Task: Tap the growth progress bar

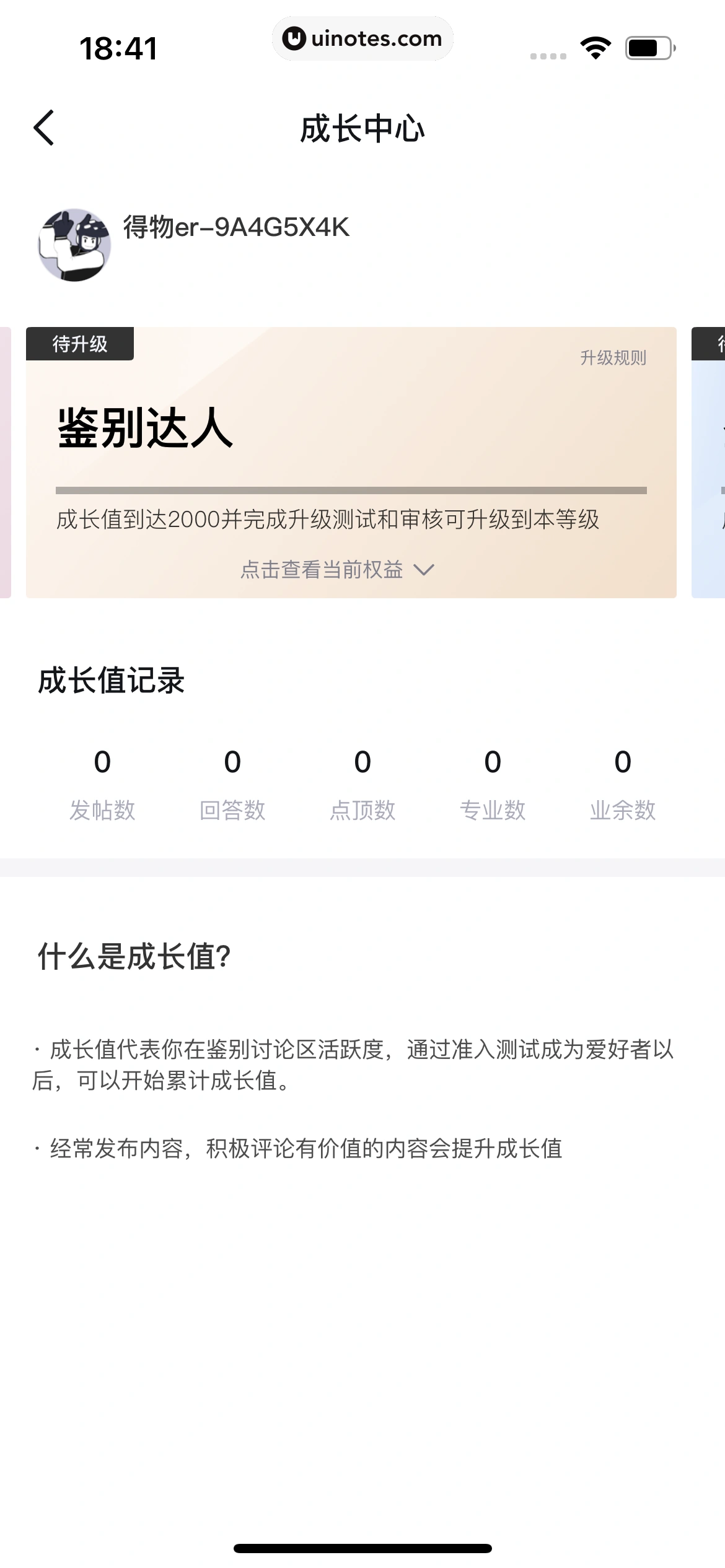Action: pos(350,491)
